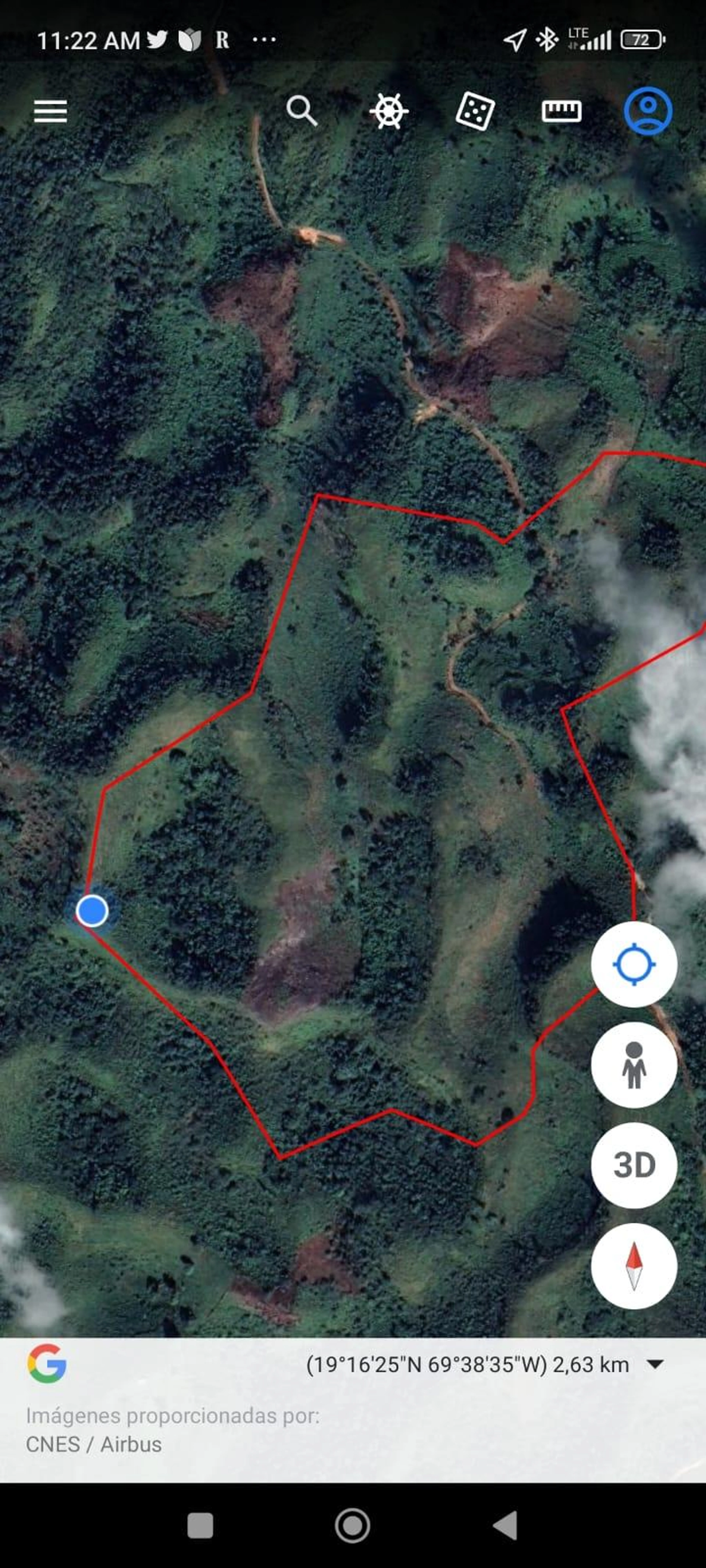The width and height of the screenshot is (706, 1568).
Task: Reset orientation with the compass button
Action: point(634,1266)
